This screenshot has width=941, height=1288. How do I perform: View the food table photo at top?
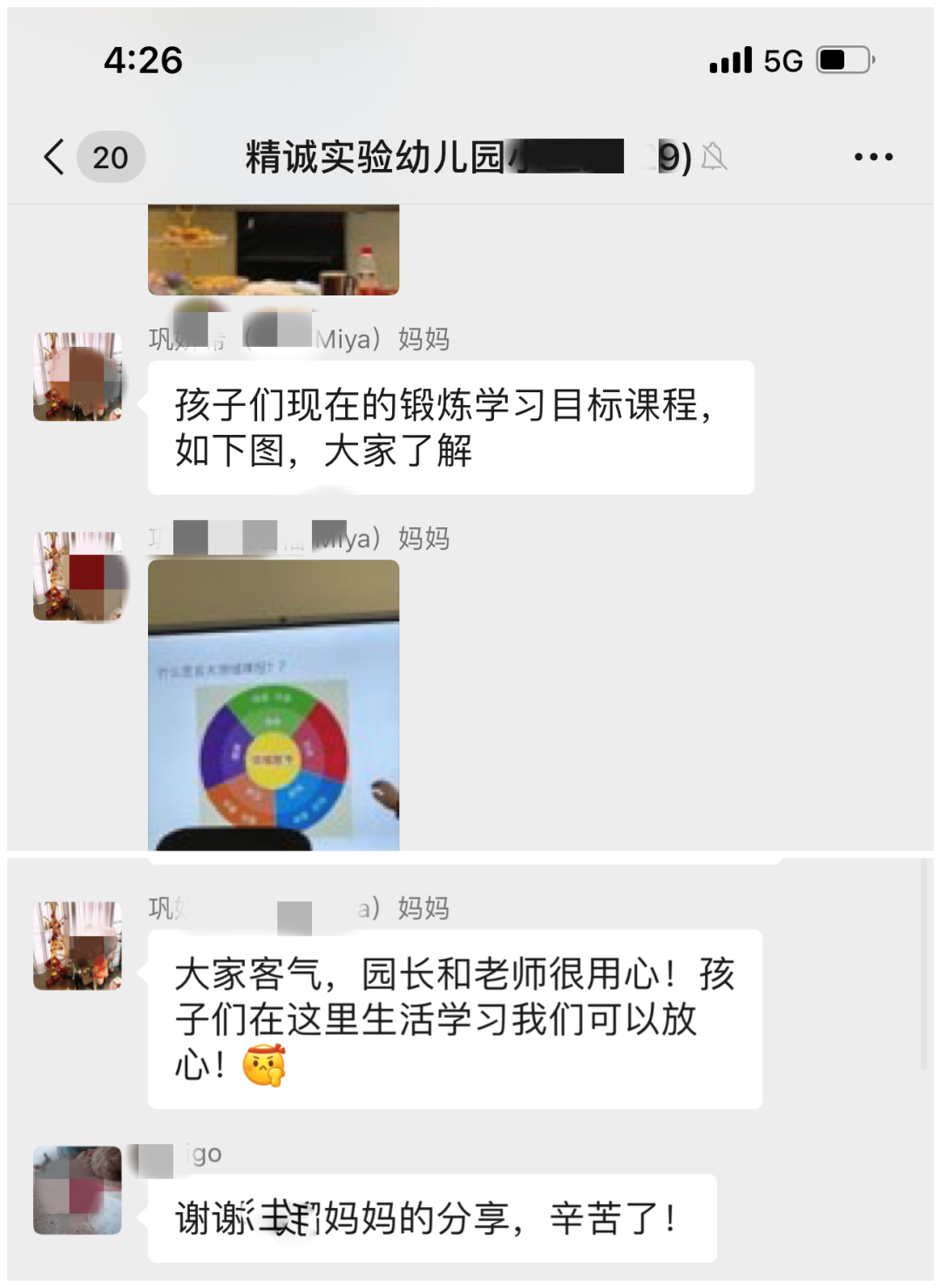274,250
